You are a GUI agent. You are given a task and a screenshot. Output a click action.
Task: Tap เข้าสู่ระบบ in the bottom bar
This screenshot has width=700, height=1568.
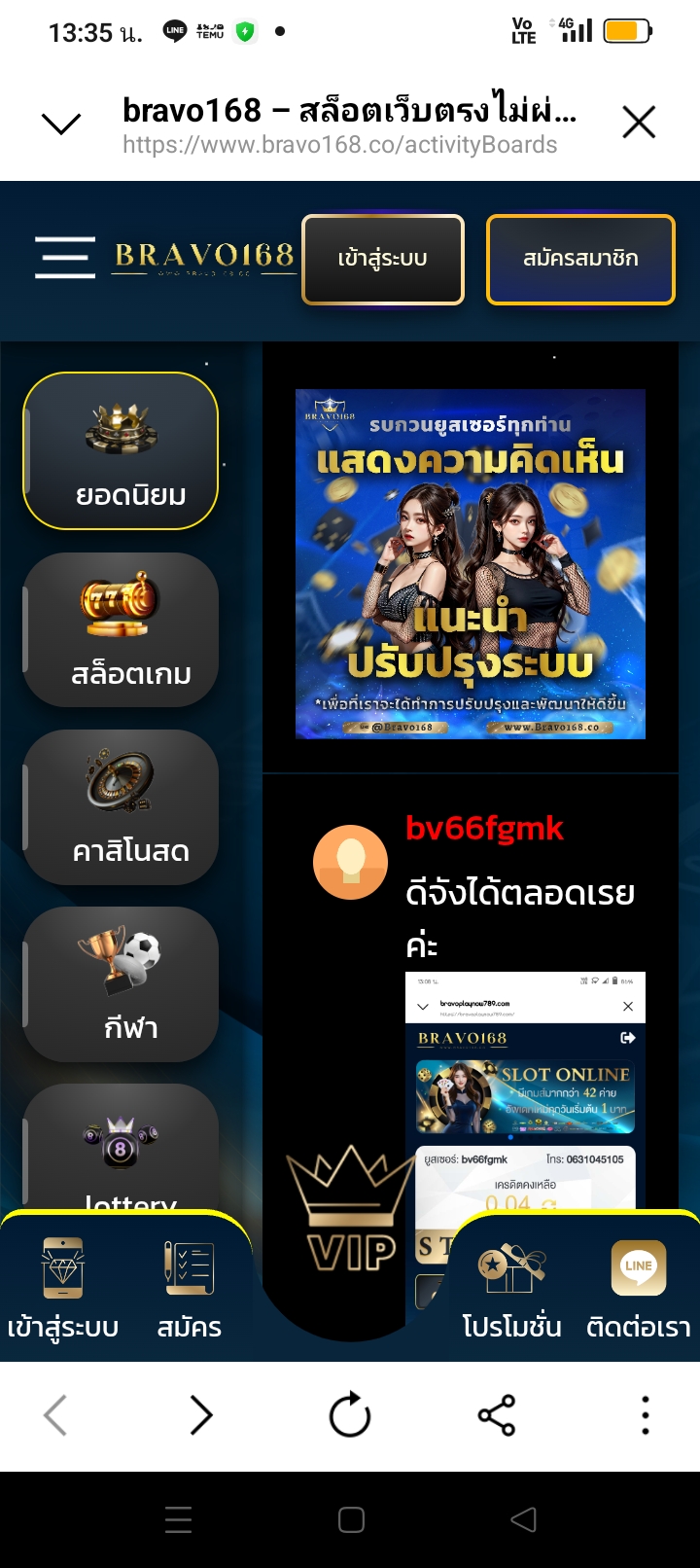(63, 1289)
